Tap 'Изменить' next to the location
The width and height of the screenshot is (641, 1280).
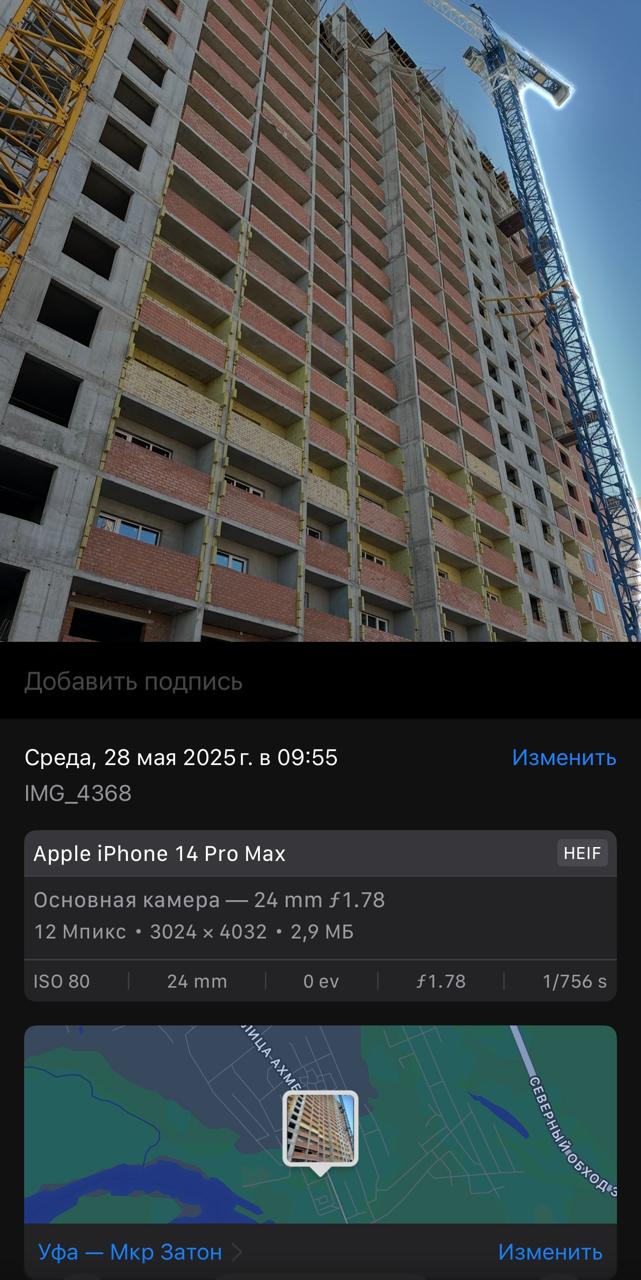[x=550, y=1252]
